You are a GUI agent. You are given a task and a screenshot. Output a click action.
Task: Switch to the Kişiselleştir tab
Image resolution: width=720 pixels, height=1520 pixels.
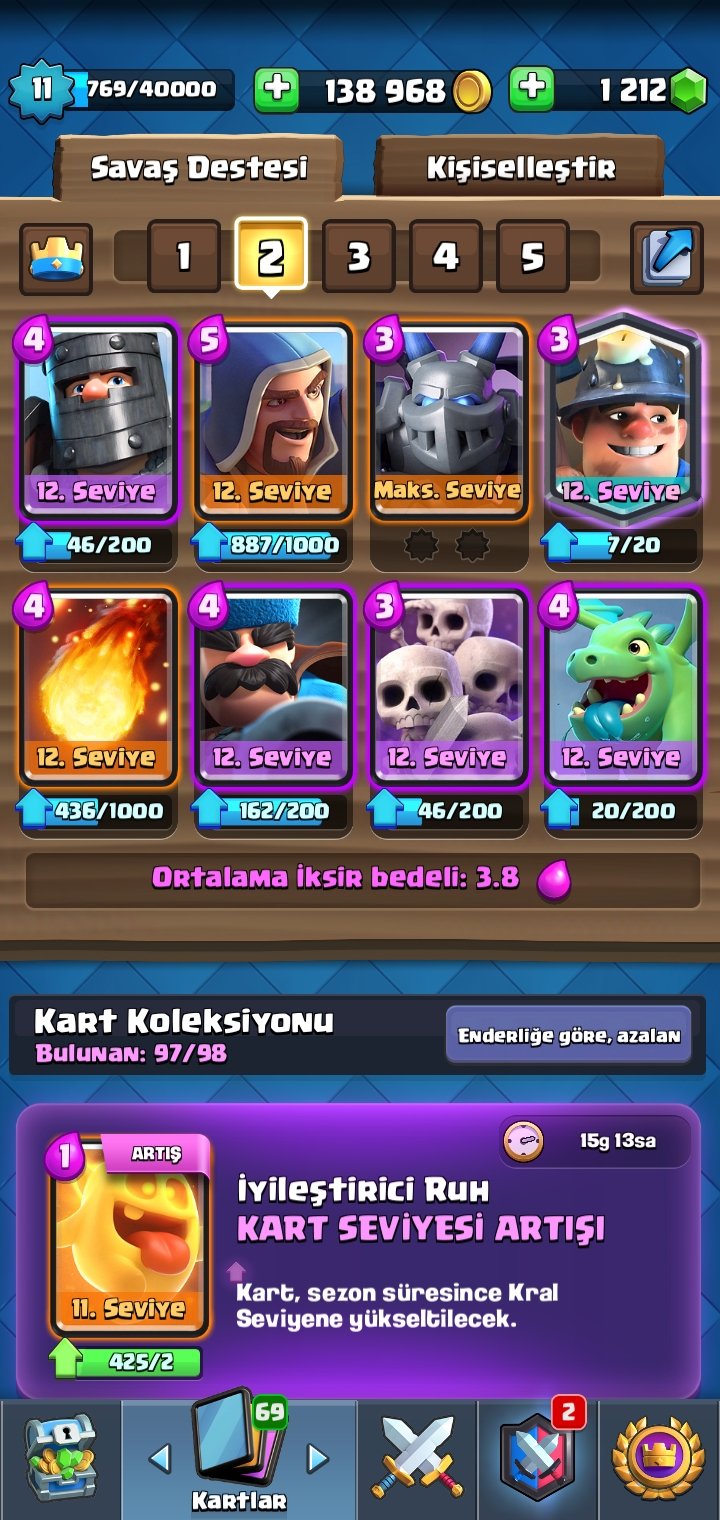(520, 167)
